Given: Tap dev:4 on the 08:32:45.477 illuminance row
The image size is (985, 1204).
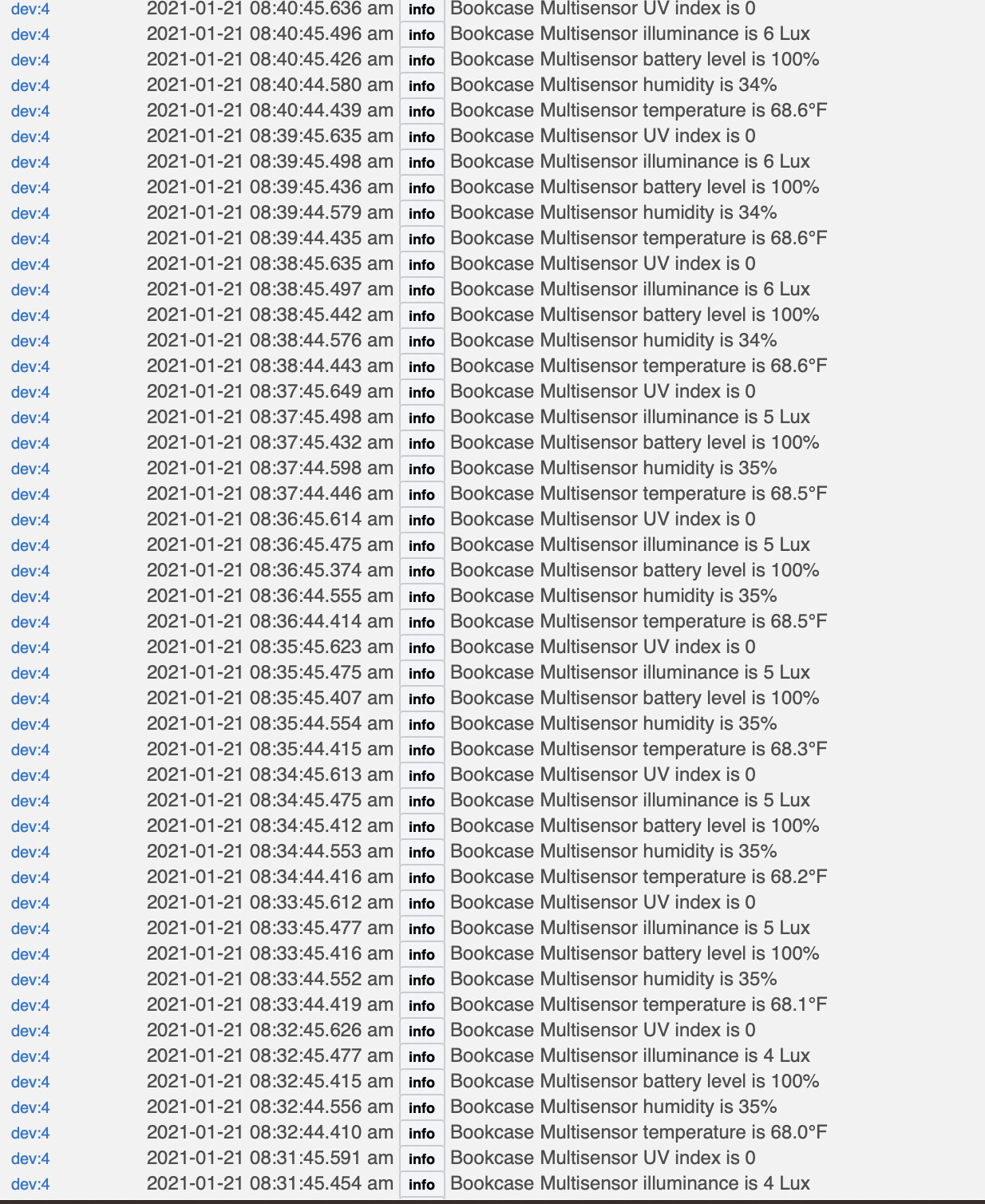Looking at the screenshot, I should coord(30,1056).
